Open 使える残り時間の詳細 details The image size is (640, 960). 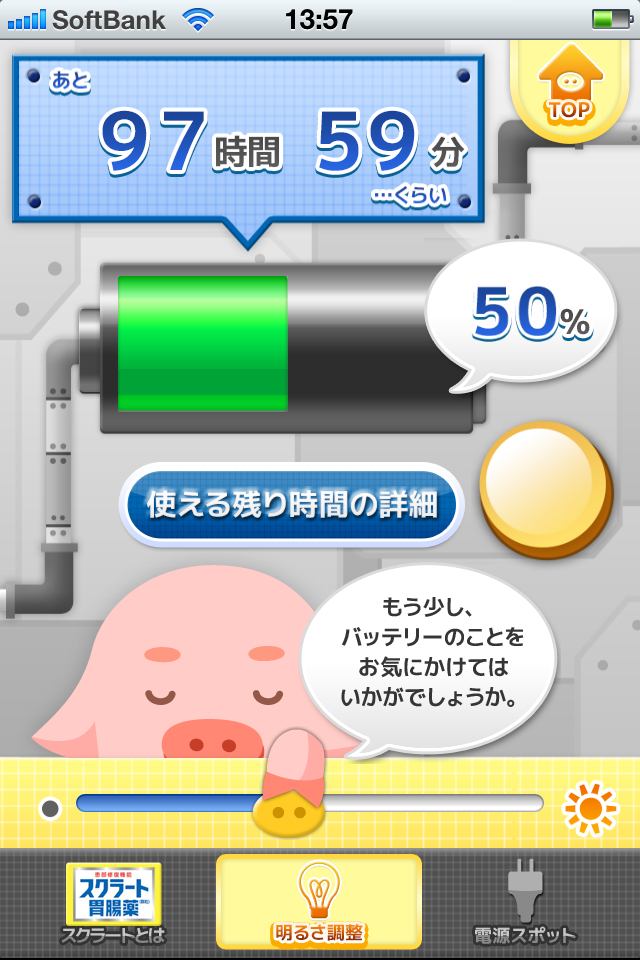click(x=292, y=504)
